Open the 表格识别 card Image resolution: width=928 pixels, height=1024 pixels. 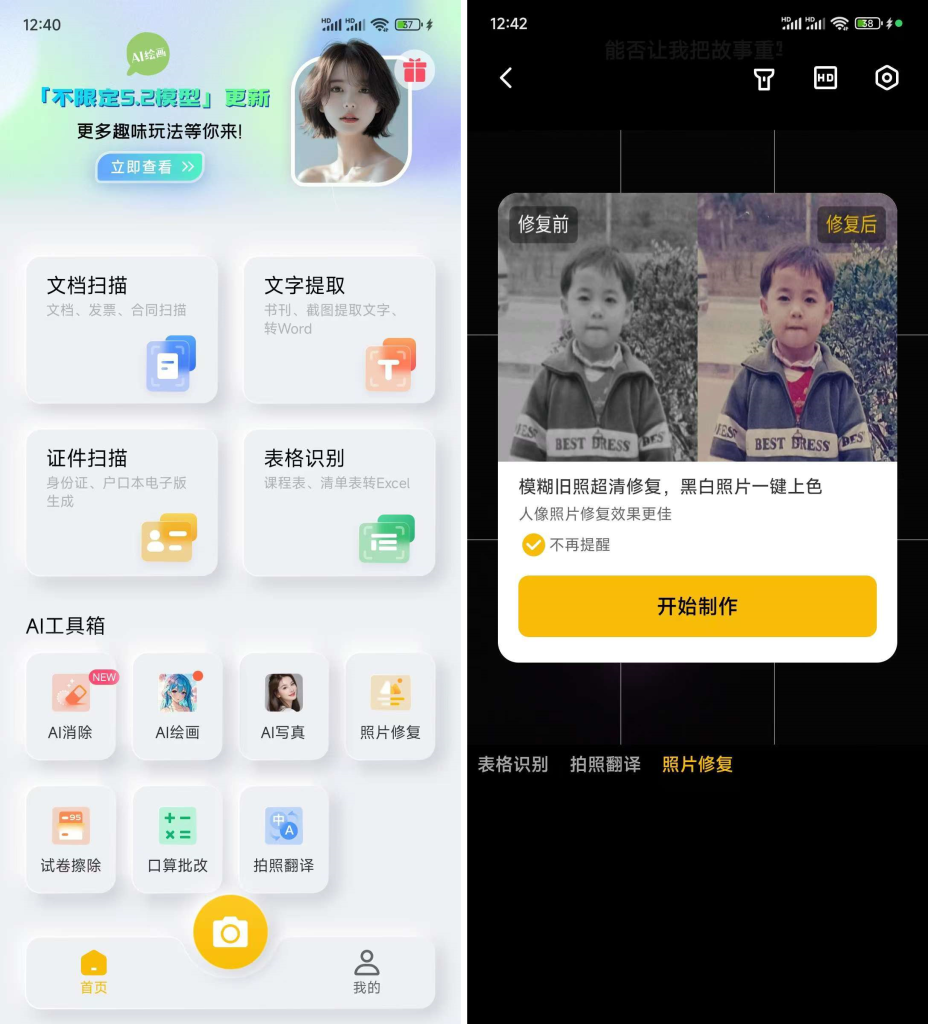point(339,502)
